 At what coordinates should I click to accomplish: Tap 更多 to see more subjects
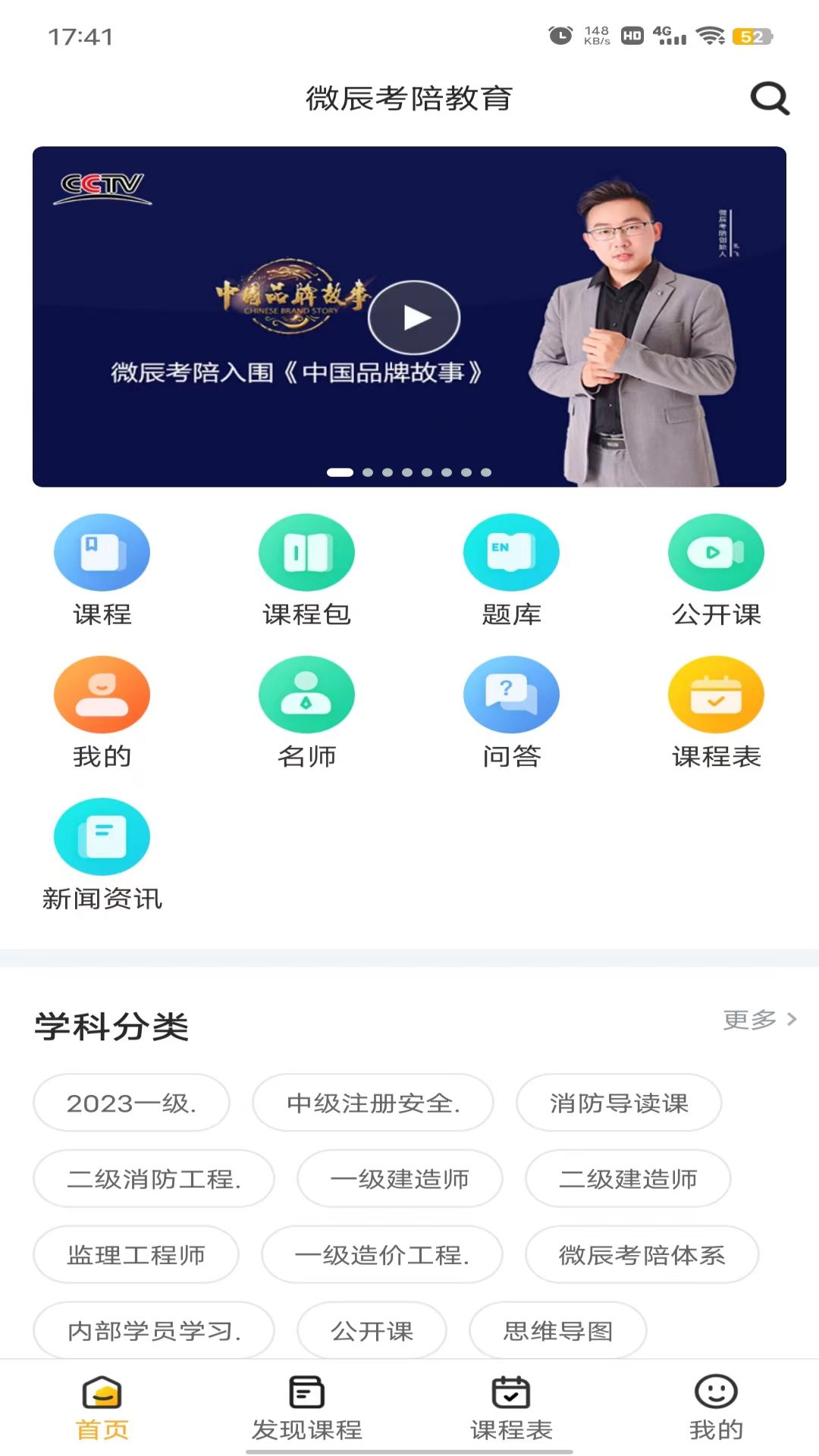759,1019
